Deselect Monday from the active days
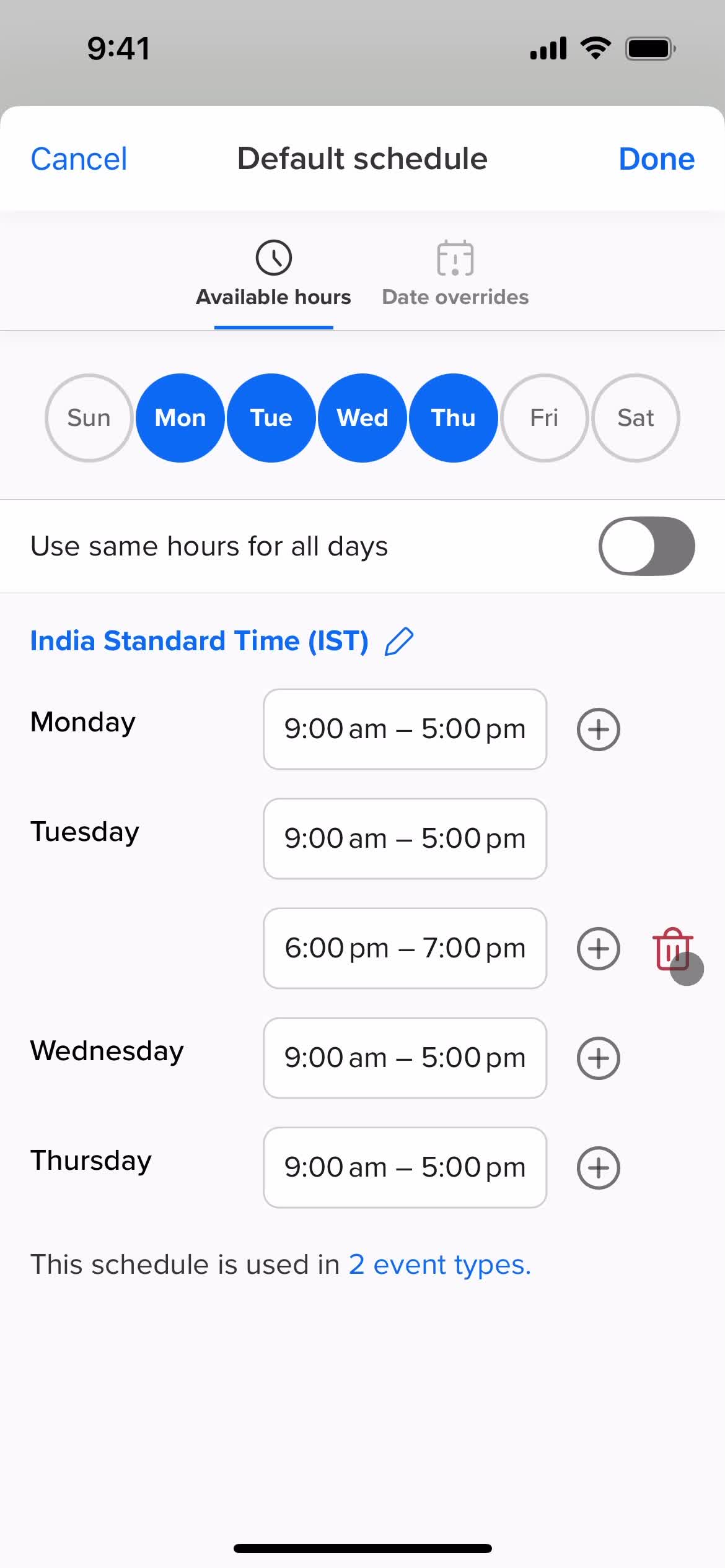This screenshot has height=1568, width=725. tap(180, 417)
